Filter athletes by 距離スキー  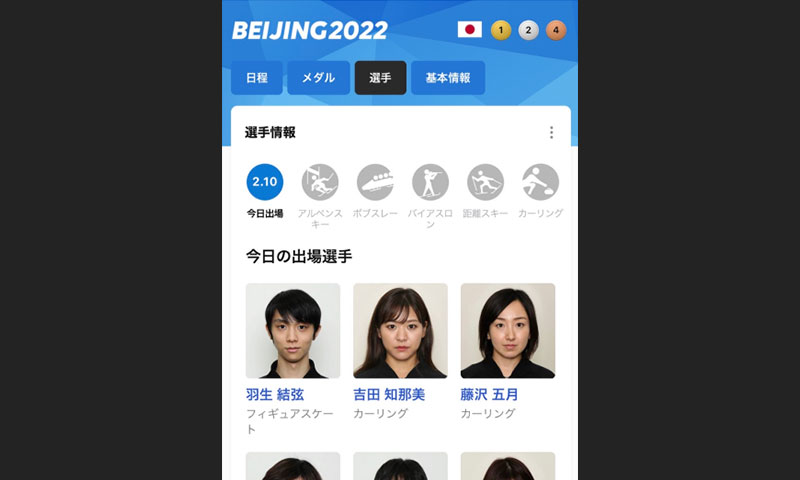click(x=485, y=182)
